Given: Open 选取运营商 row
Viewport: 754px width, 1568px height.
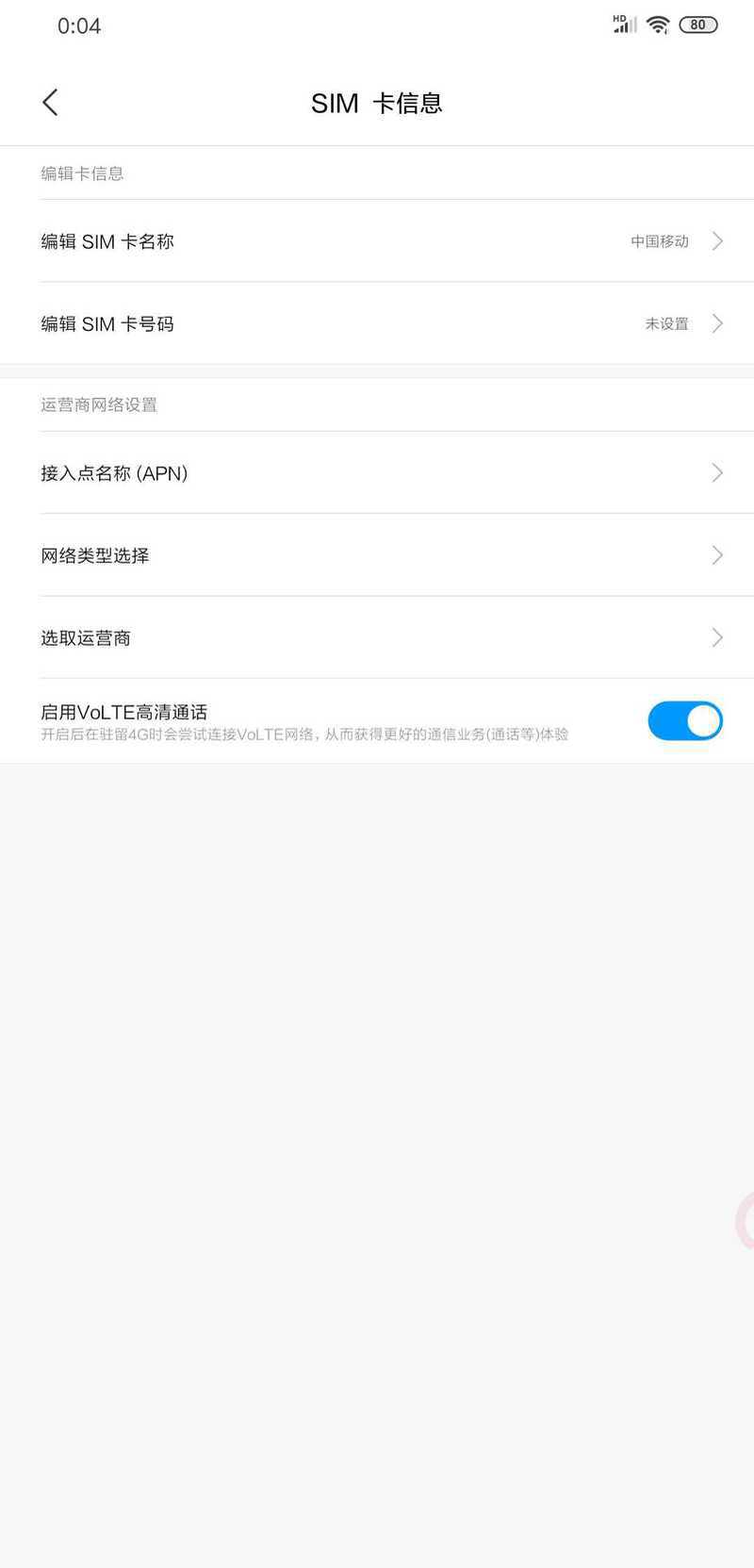Looking at the screenshot, I should [377, 637].
